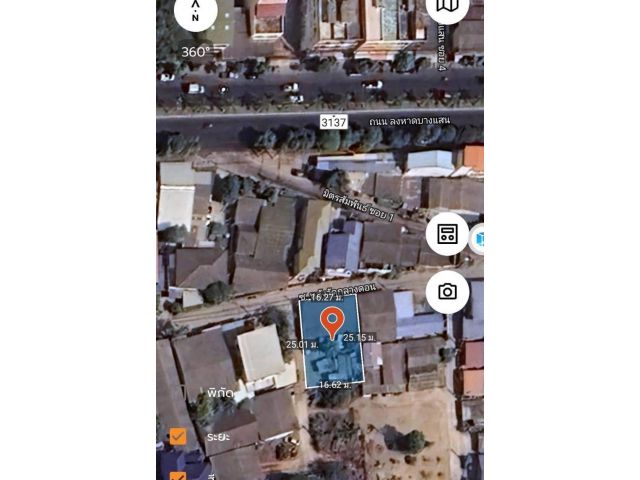Tap the save parcel icon button
Viewport: 640px width, 480px height.
[x=447, y=234]
